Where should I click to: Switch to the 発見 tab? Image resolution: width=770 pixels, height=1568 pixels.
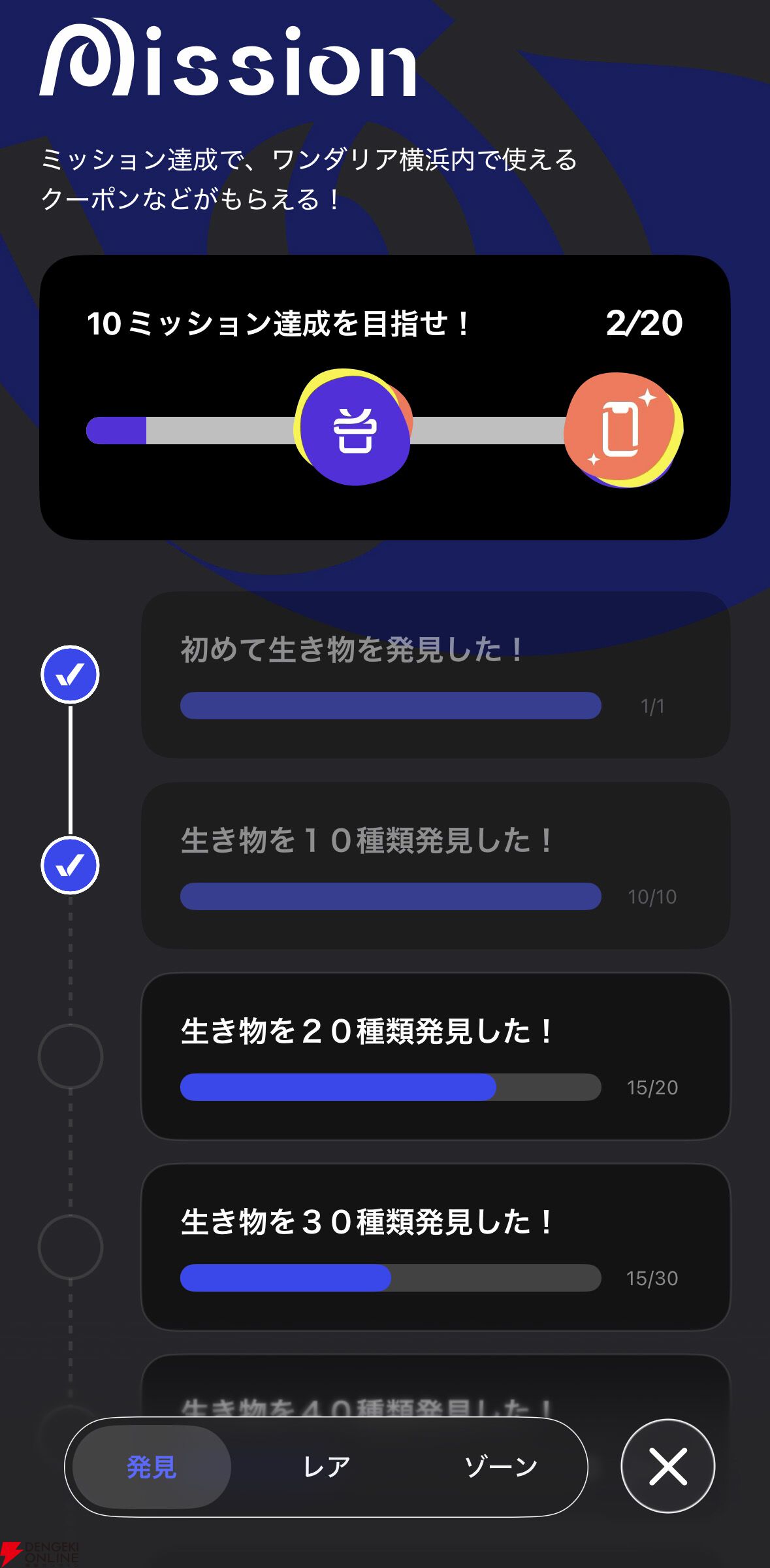pos(152,1467)
